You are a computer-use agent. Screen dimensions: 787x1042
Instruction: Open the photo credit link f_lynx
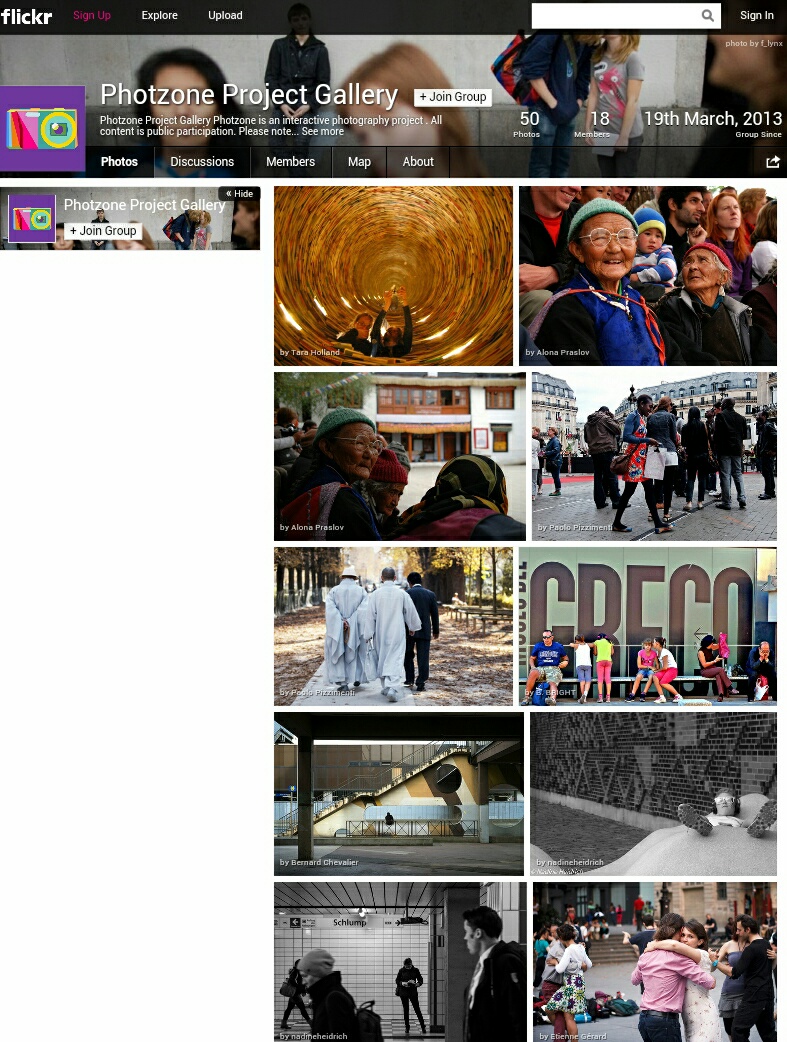(771, 43)
